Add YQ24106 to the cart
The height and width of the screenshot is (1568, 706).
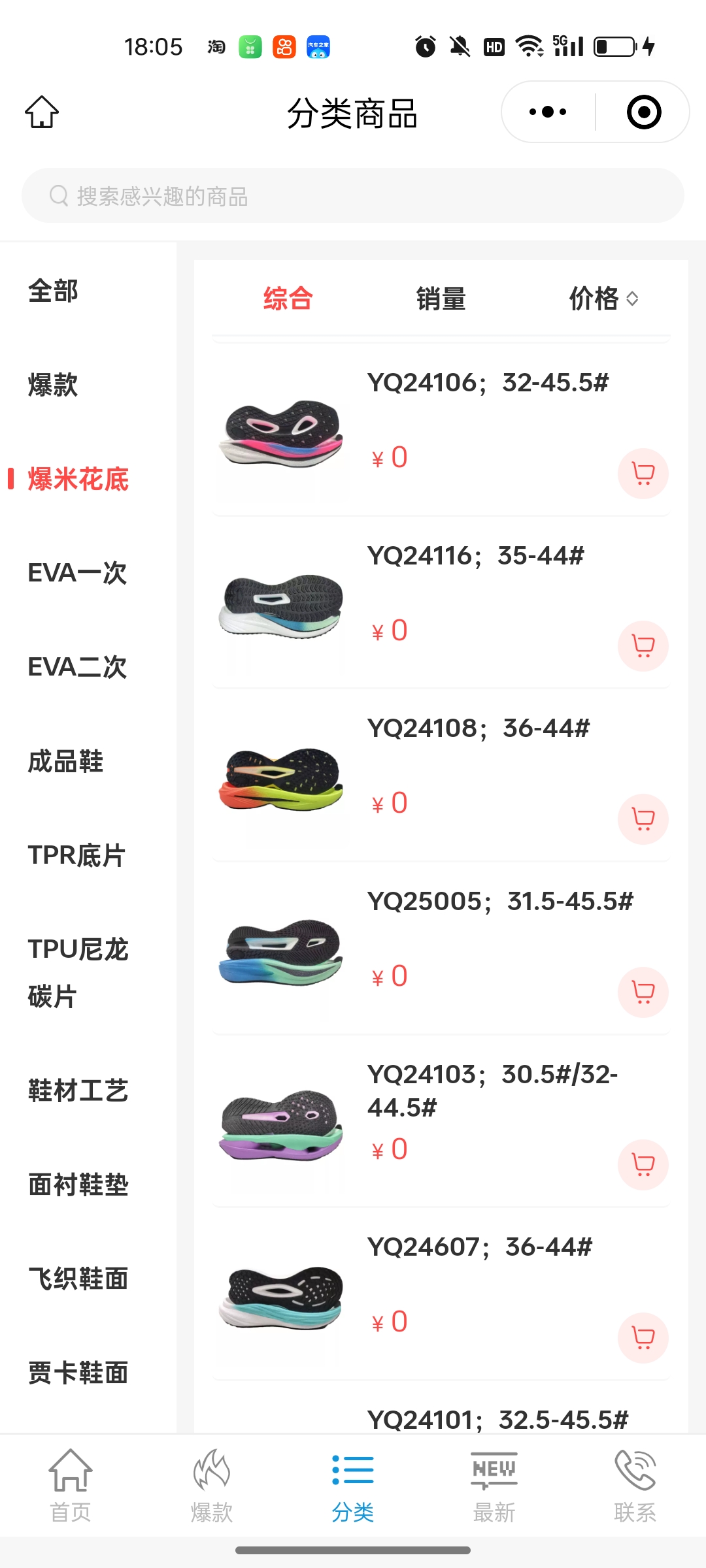(643, 473)
